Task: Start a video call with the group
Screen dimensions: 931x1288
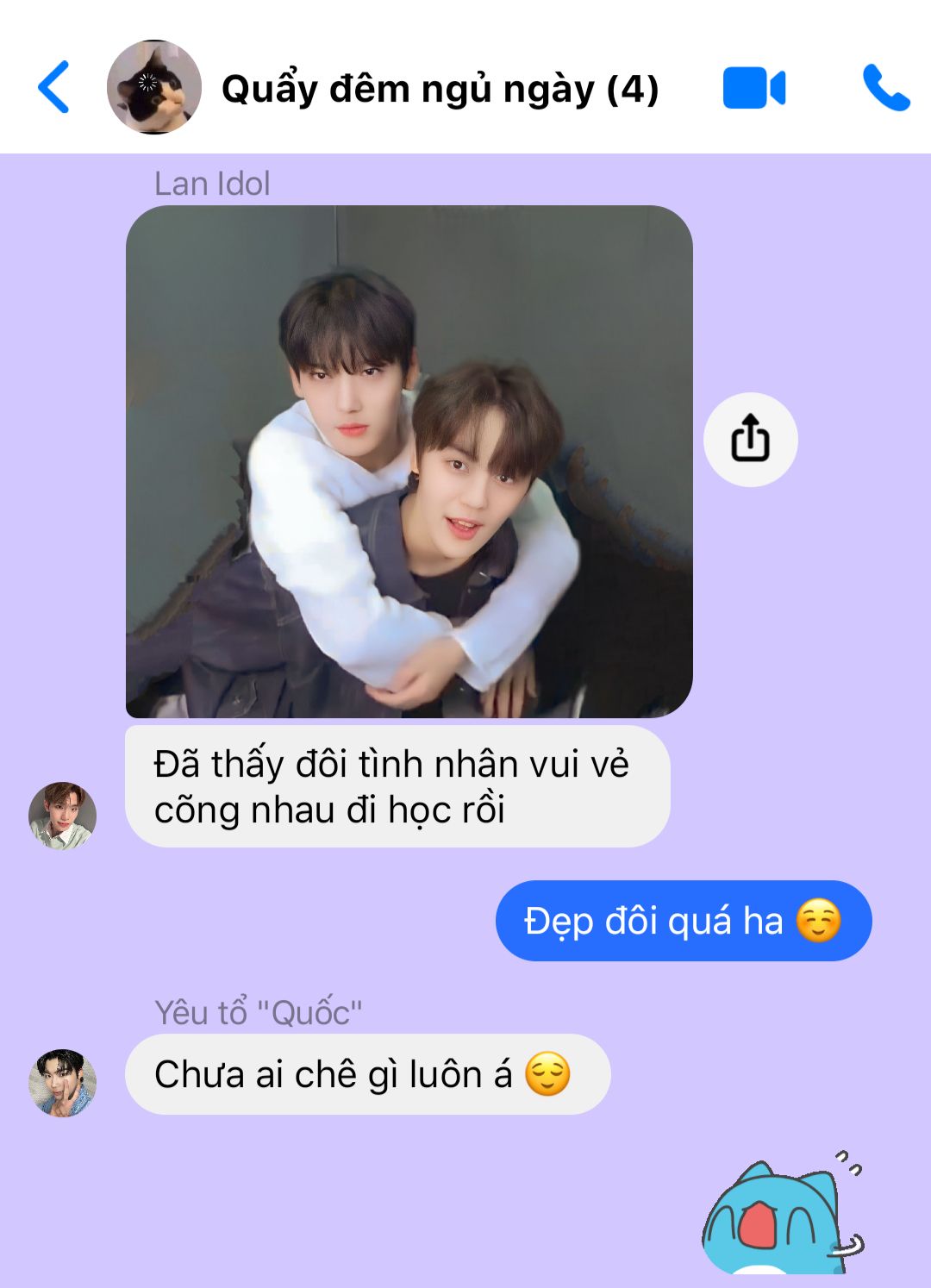Action: coord(753,88)
